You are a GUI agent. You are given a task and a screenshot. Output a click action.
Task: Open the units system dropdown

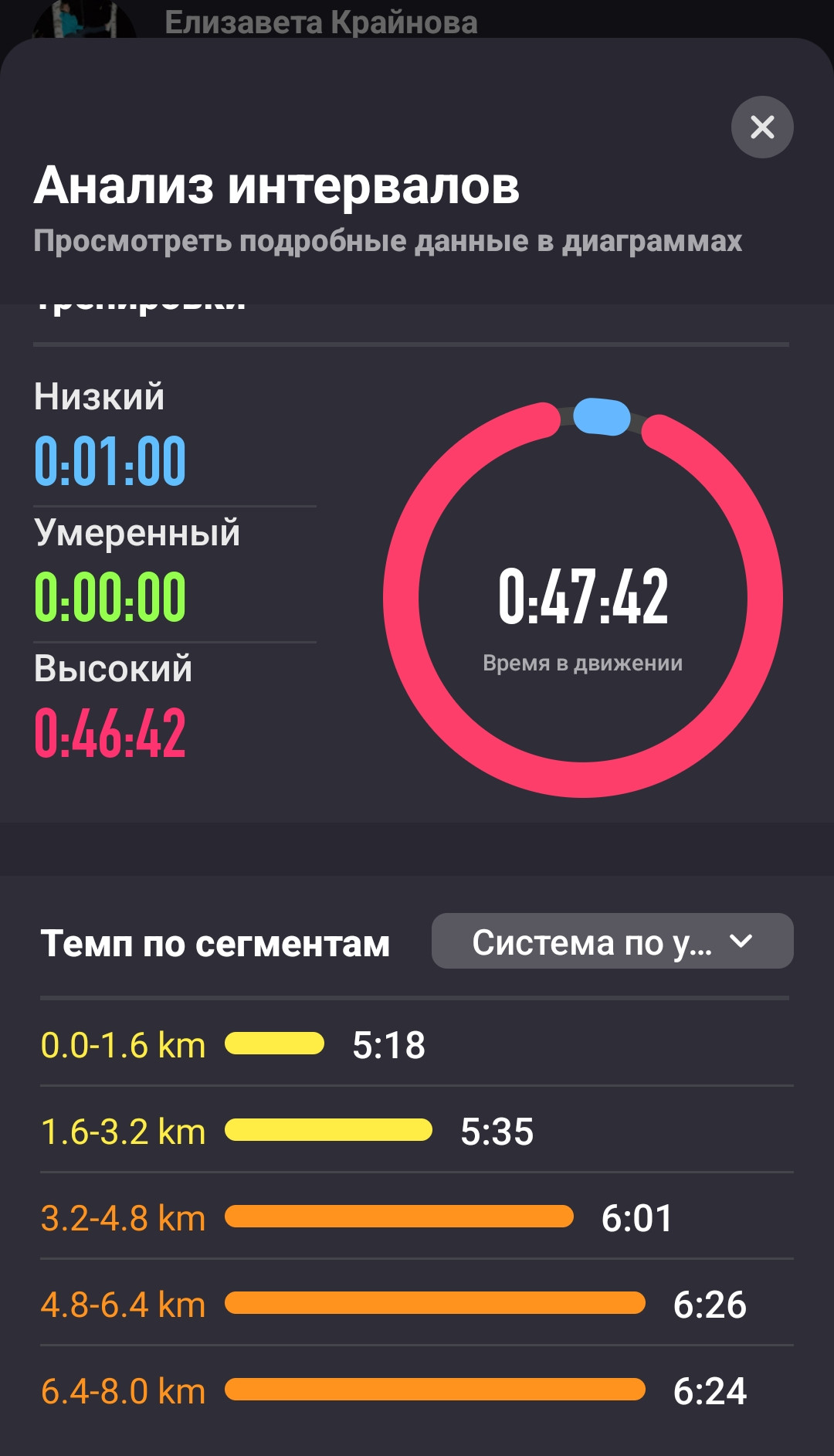[x=612, y=941]
